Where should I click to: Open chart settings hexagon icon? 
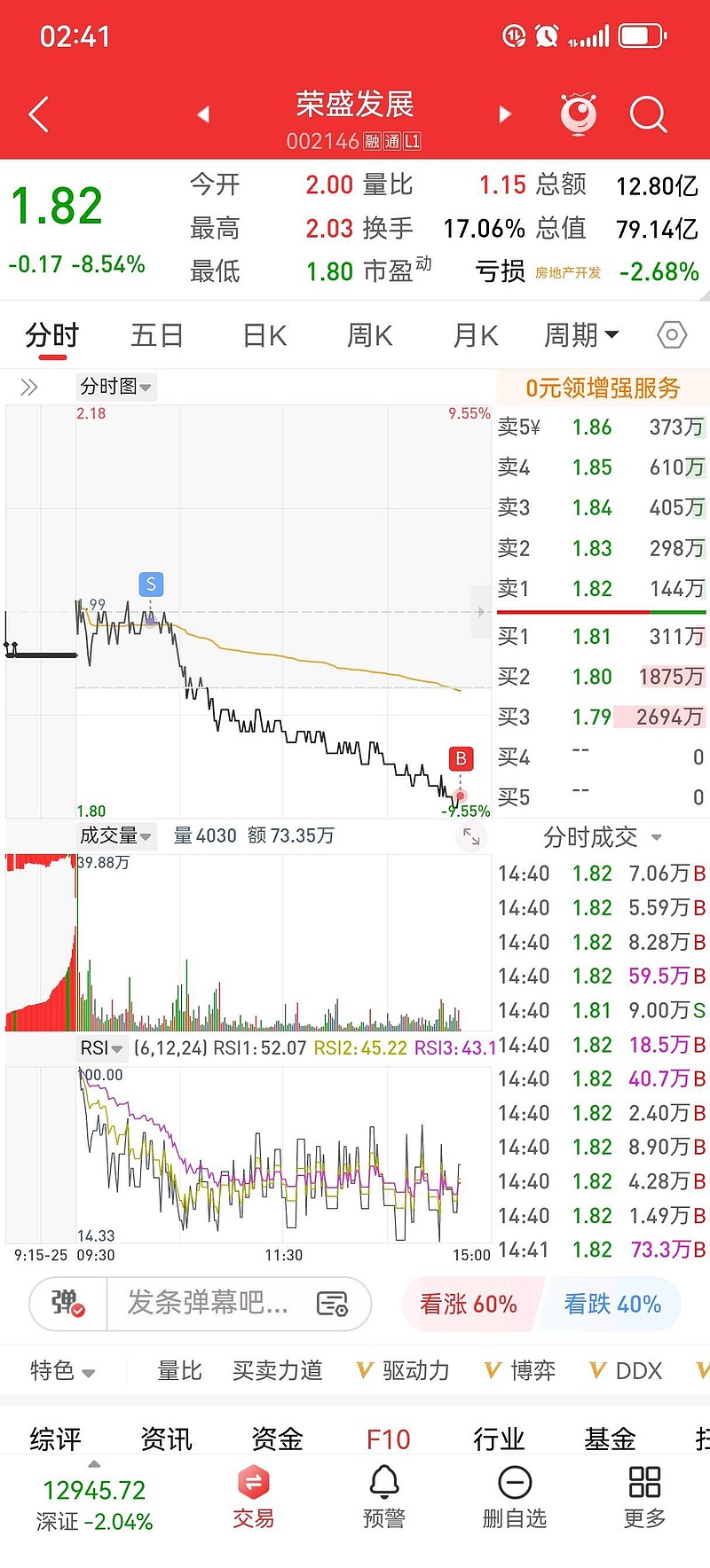[x=672, y=335]
